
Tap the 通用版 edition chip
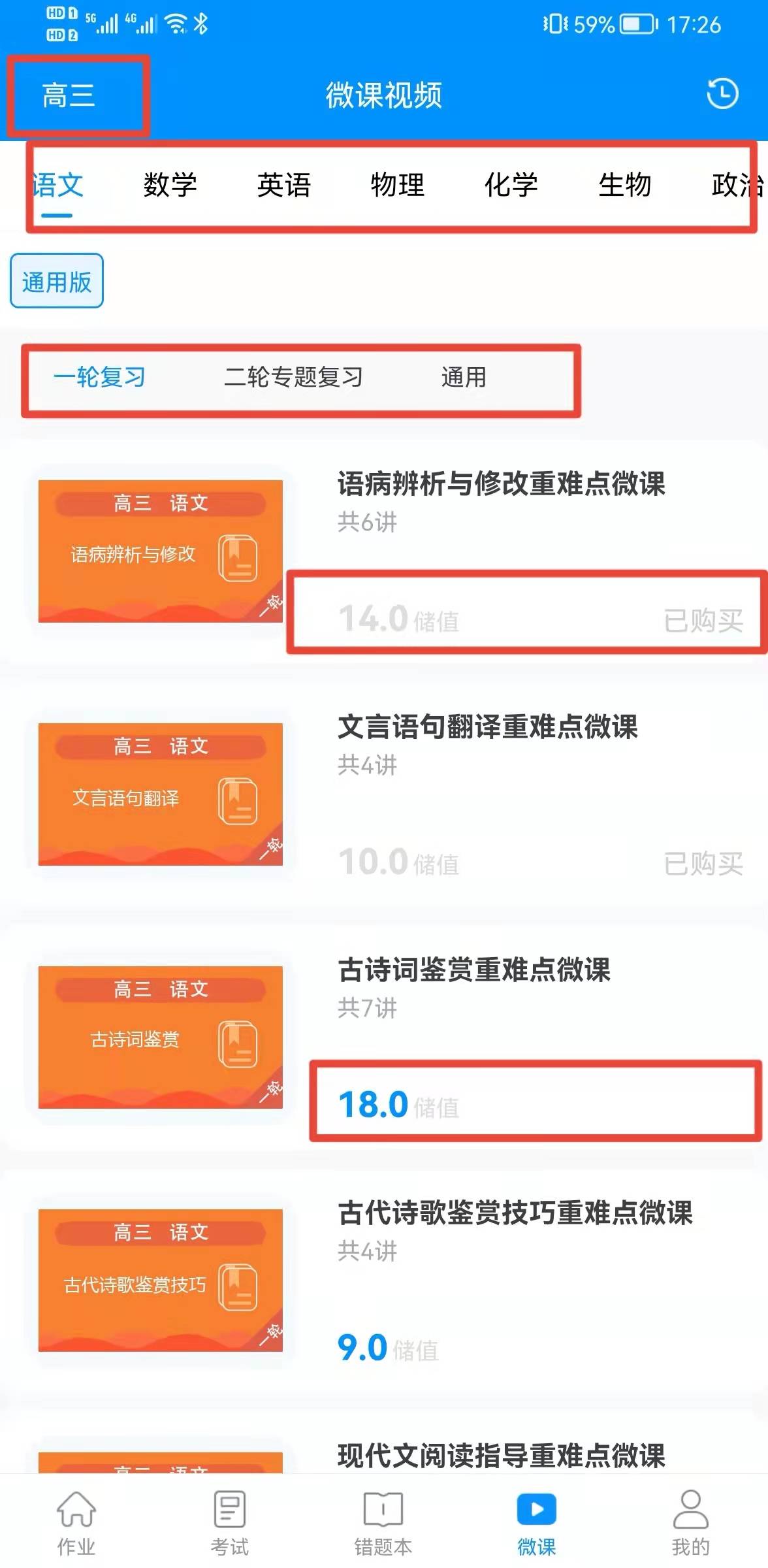tap(57, 282)
